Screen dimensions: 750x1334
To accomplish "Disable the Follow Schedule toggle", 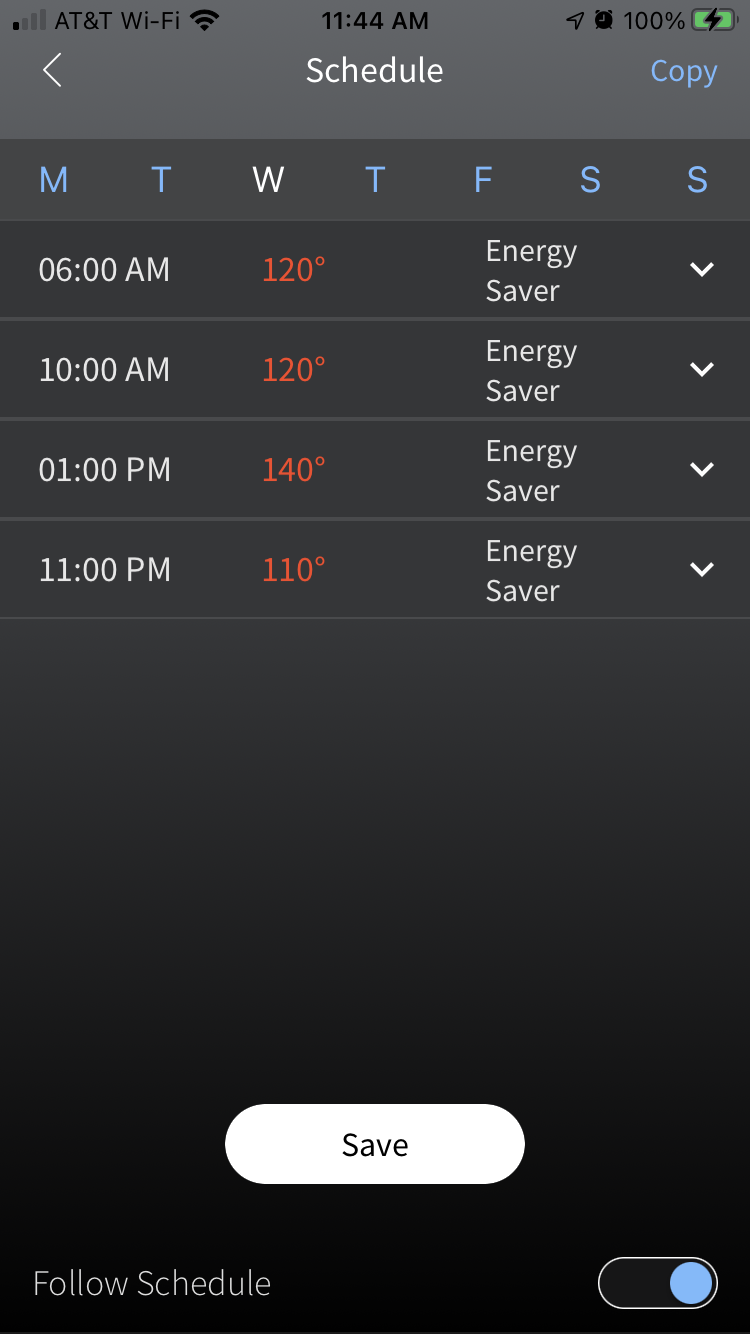I will click(657, 1283).
